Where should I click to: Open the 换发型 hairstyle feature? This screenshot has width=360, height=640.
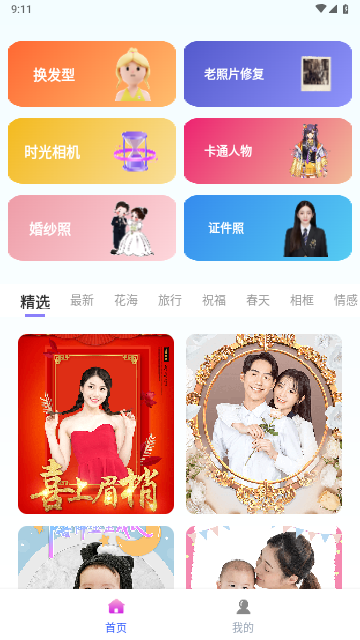(92, 74)
